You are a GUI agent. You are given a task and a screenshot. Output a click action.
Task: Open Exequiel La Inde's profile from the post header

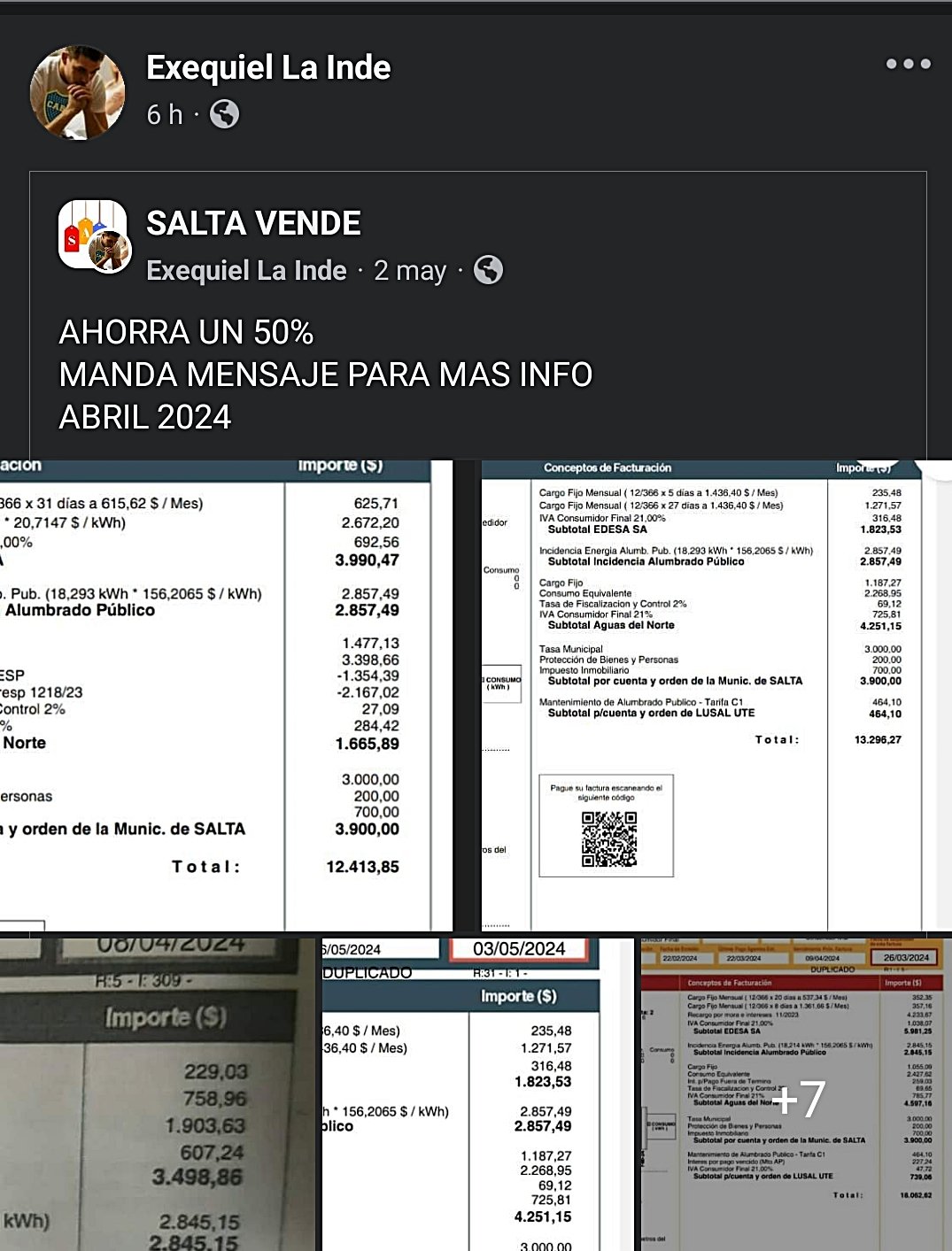tap(268, 68)
